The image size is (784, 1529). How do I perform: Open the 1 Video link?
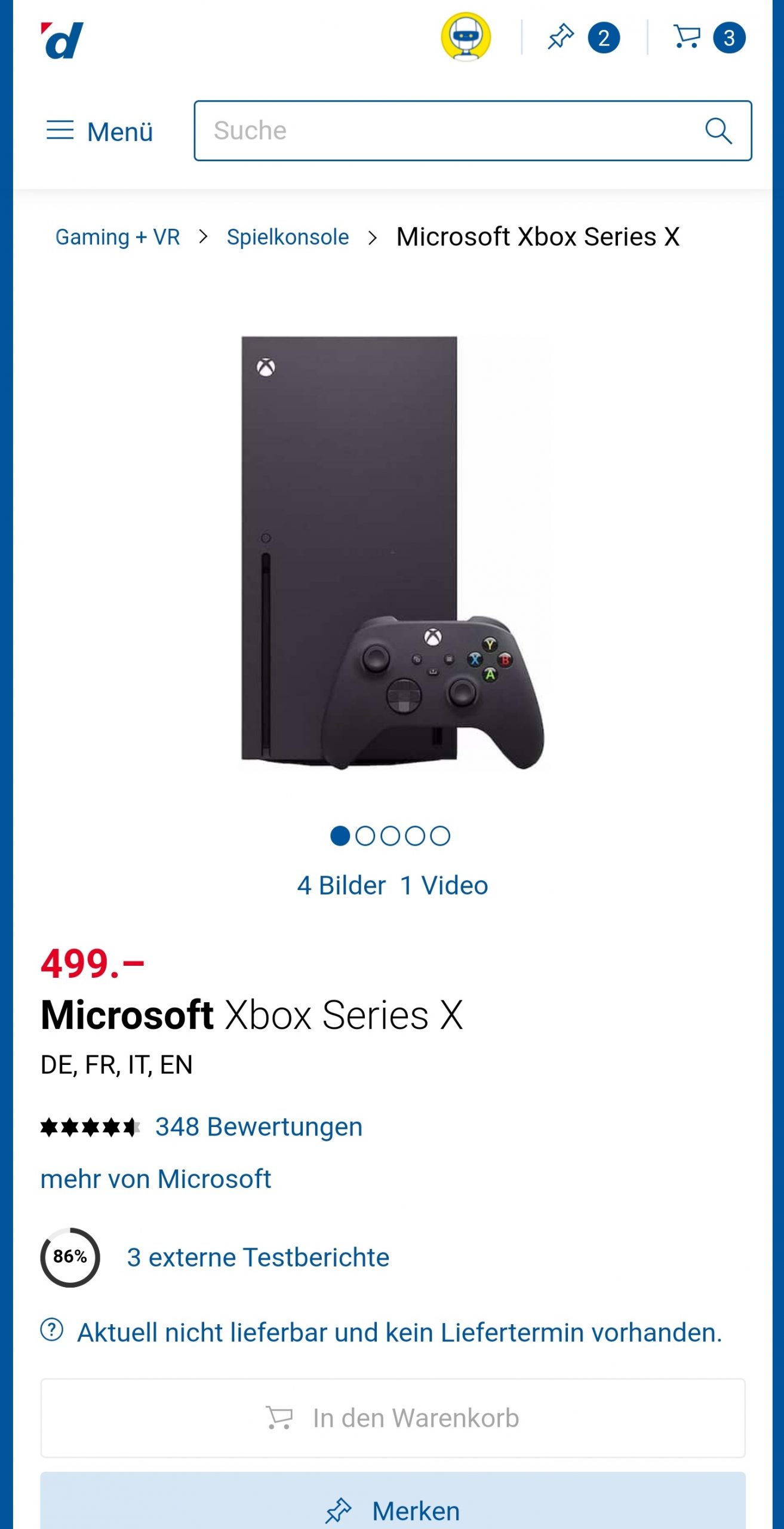click(x=444, y=886)
